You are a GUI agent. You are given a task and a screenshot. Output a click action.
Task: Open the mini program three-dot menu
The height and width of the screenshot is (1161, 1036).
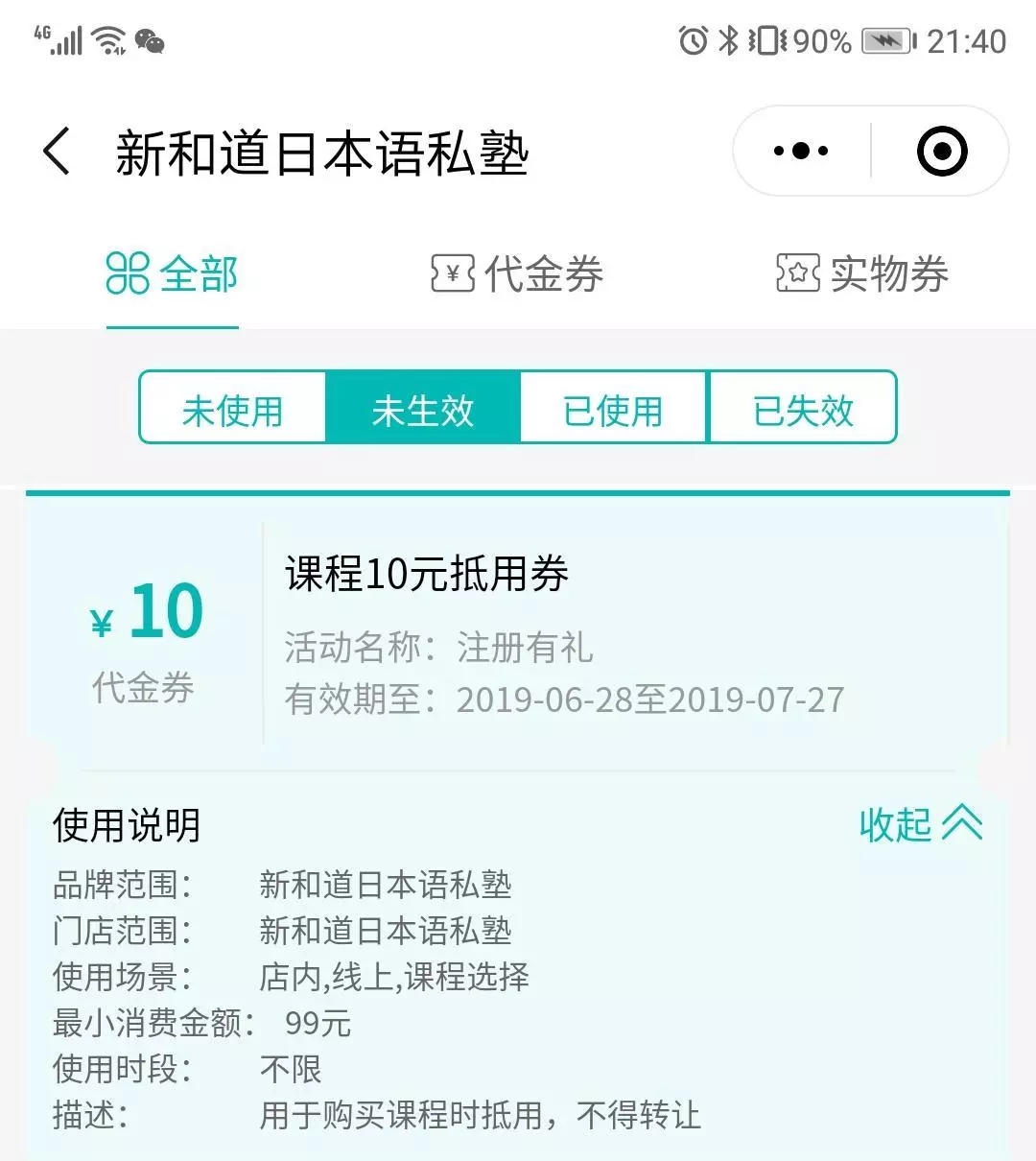pyautogui.click(x=801, y=152)
